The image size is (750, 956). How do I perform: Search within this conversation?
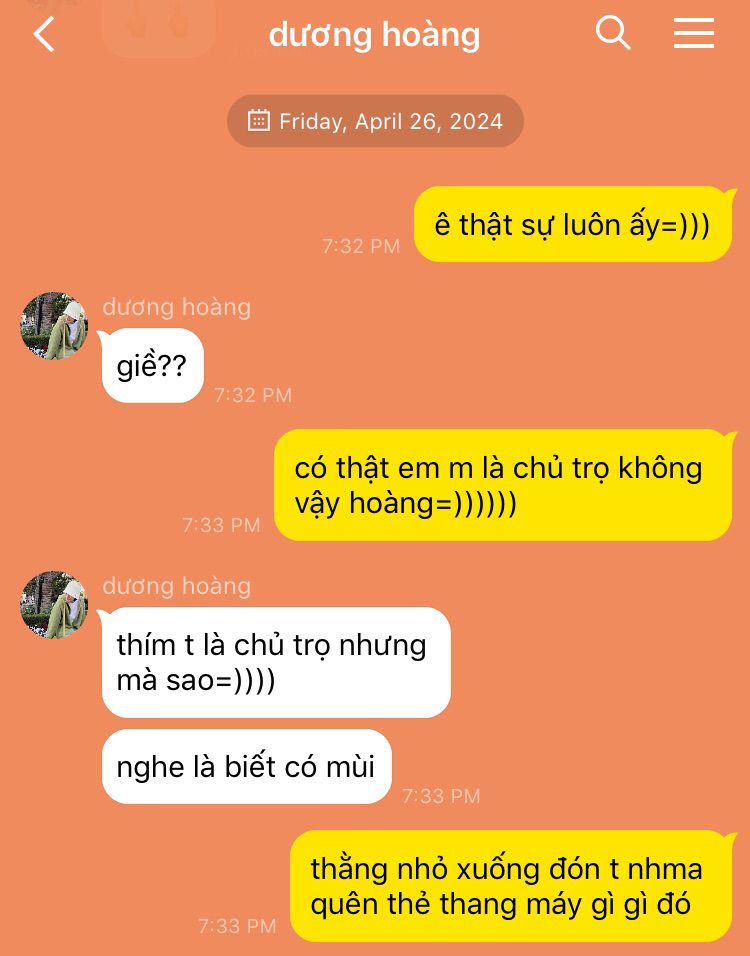pos(612,34)
